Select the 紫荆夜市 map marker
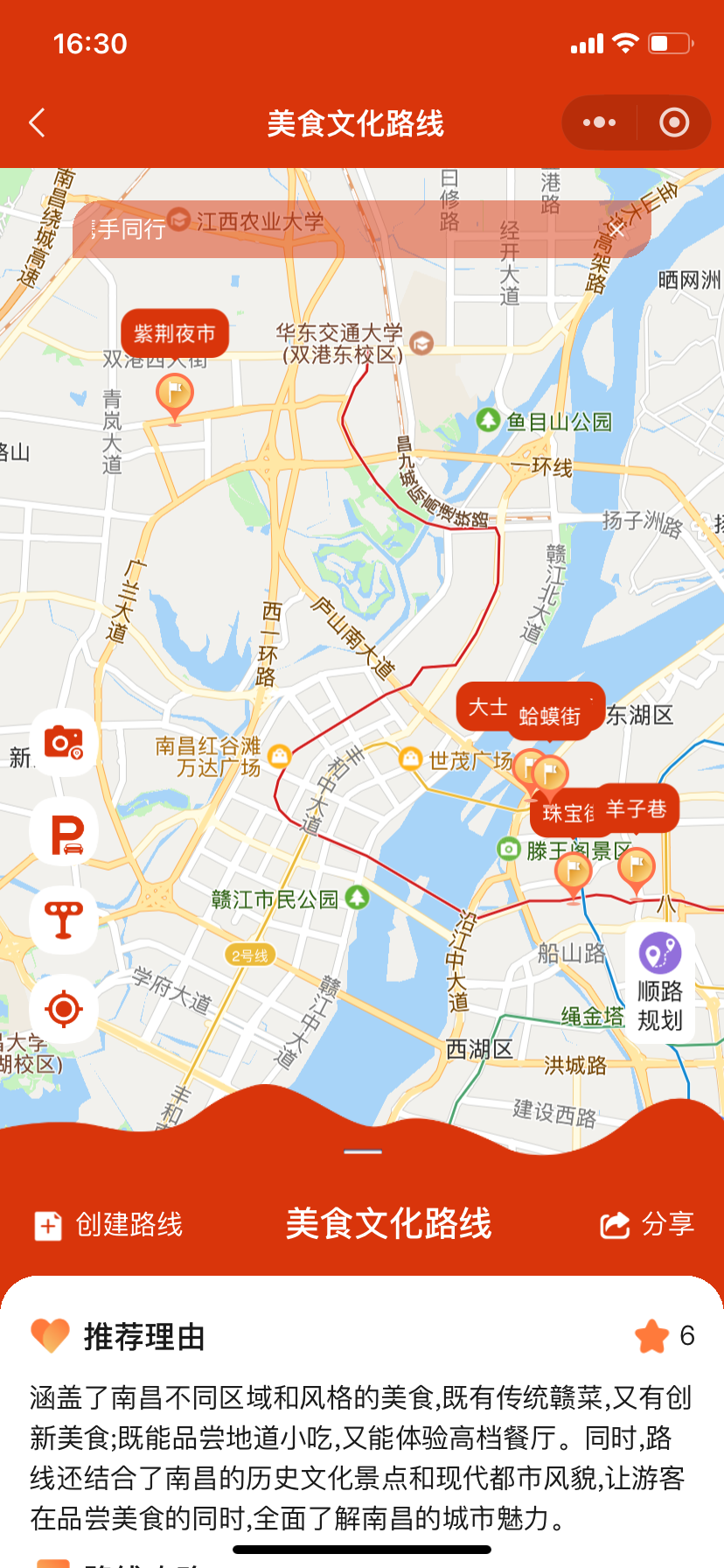This screenshot has width=724, height=1568. (175, 333)
